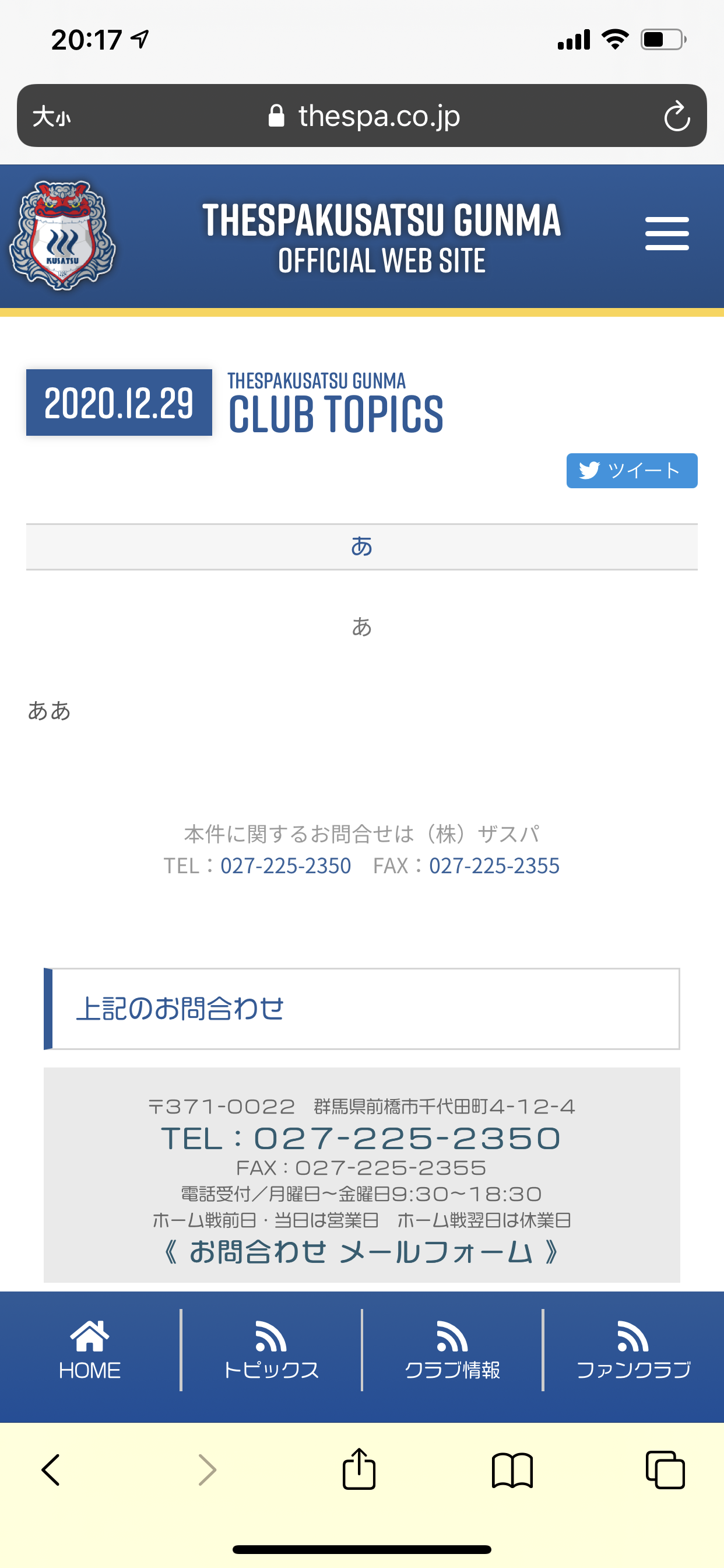The image size is (724, 1568).
Task: Open the お問合わせ メールフォーム link
Action: [x=361, y=1252]
